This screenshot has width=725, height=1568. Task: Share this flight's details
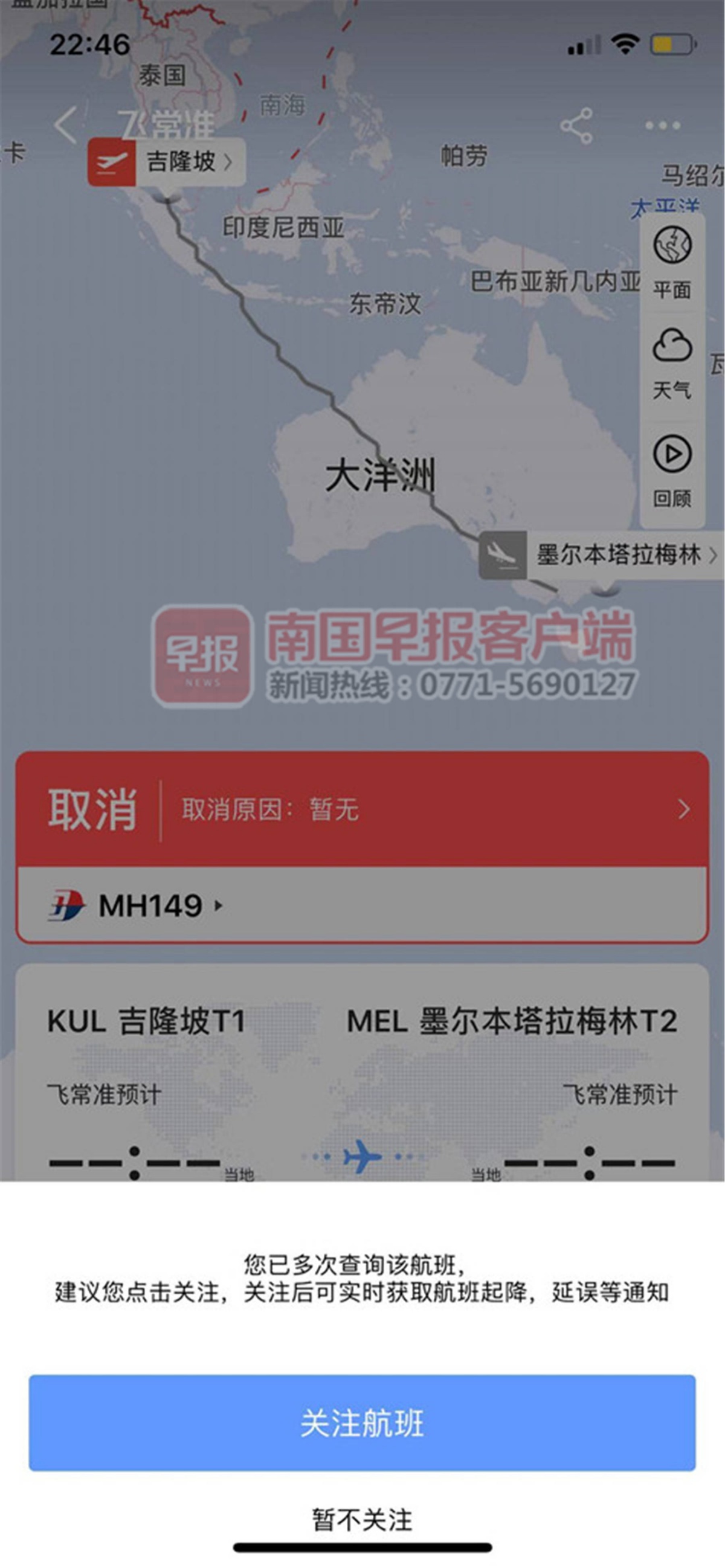[x=576, y=126]
